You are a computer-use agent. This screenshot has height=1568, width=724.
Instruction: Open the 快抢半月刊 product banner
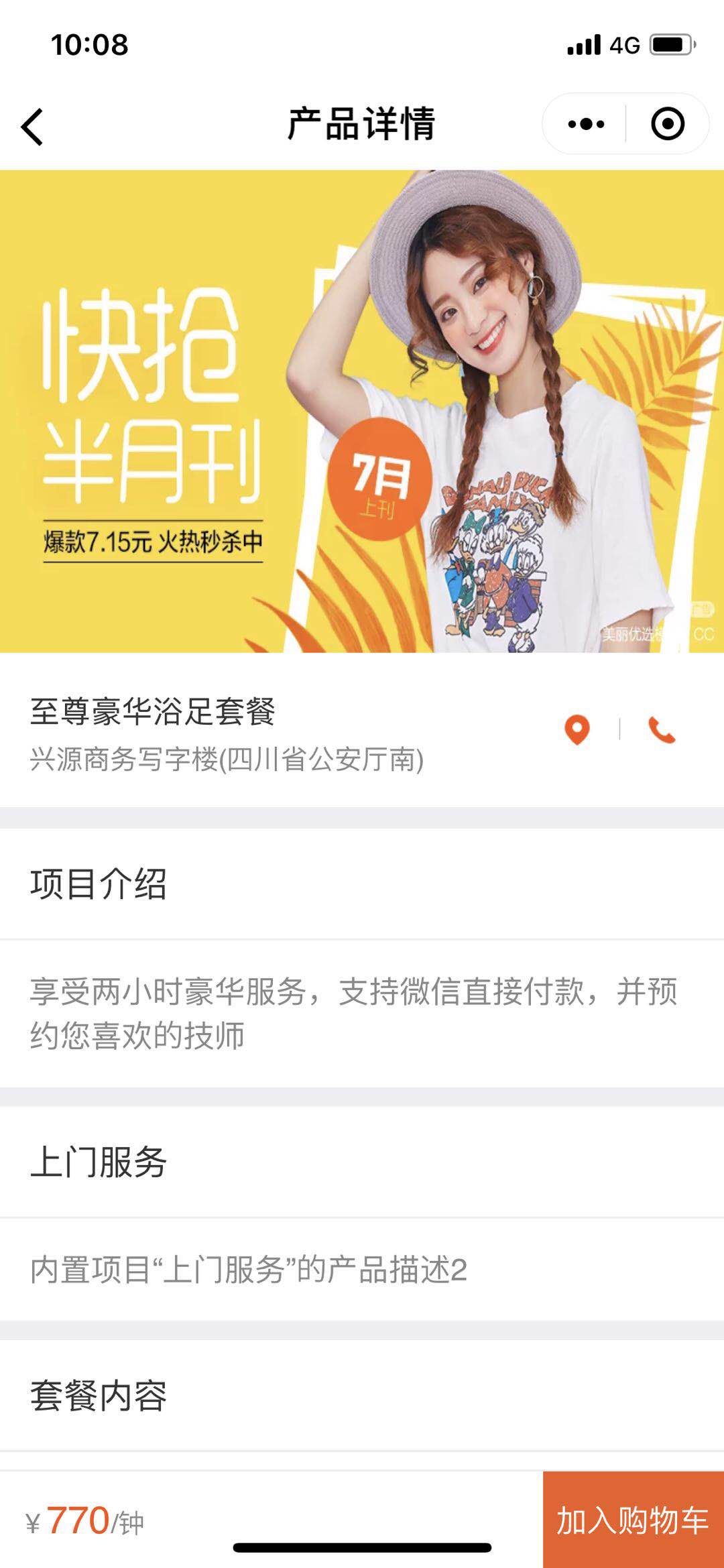[x=362, y=411]
